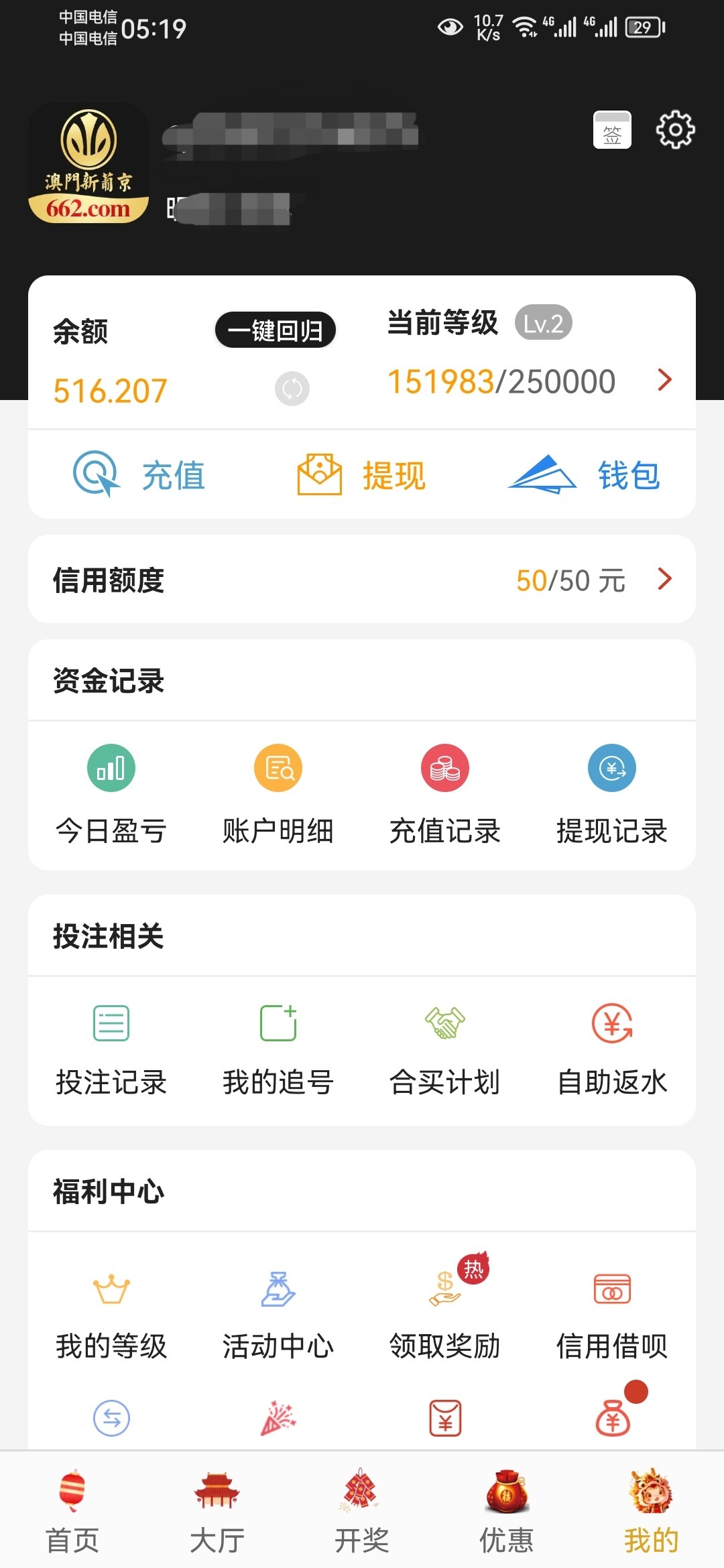
Task: Refresh the balance amount
Action: pos(292,389)
